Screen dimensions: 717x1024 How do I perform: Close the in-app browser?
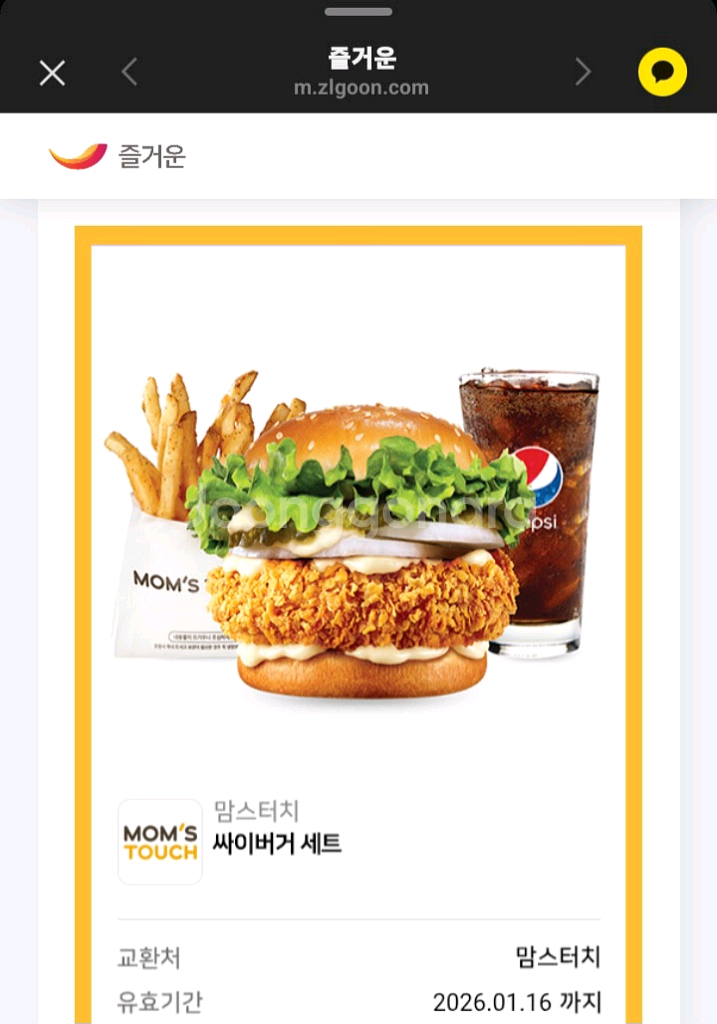[52, 72]
